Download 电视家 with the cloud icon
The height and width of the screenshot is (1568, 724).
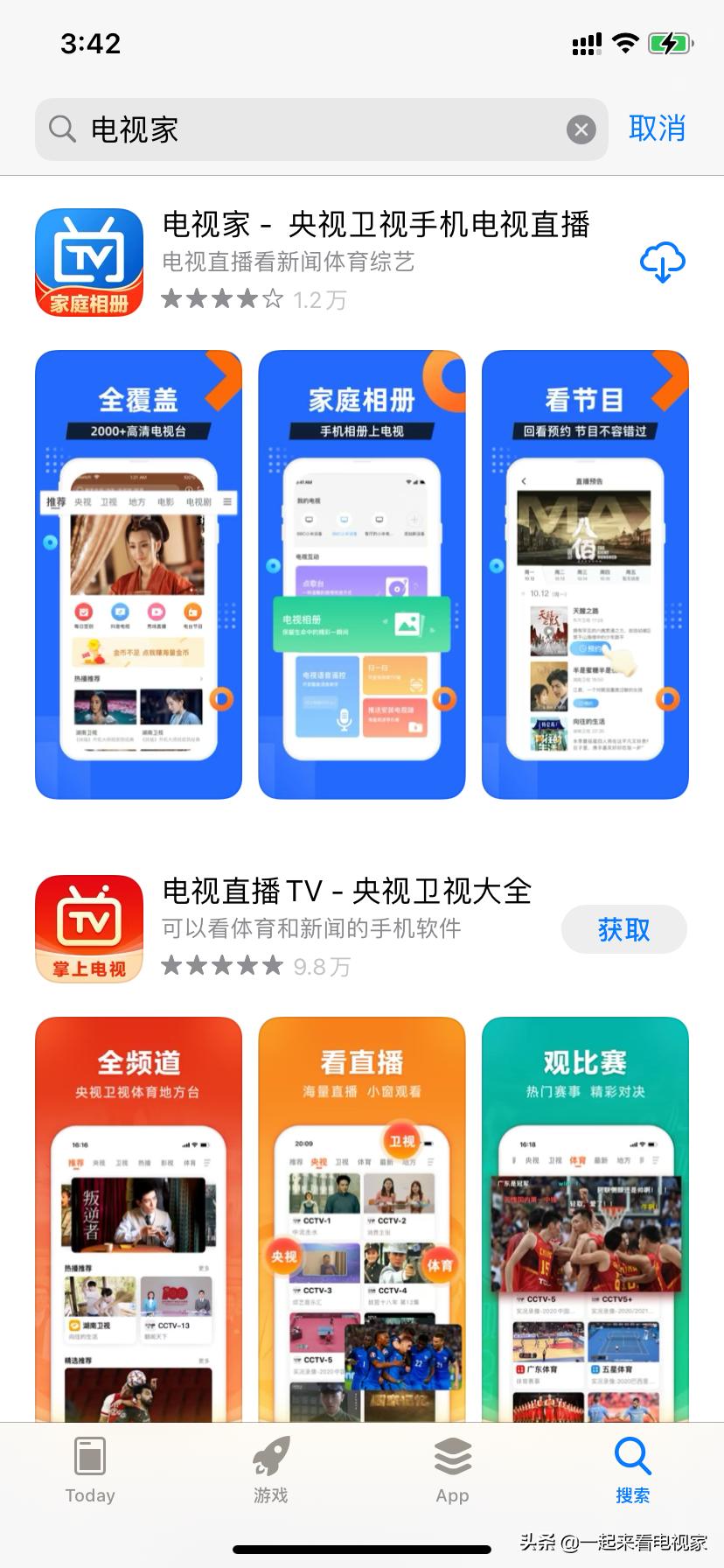(662, 262)
